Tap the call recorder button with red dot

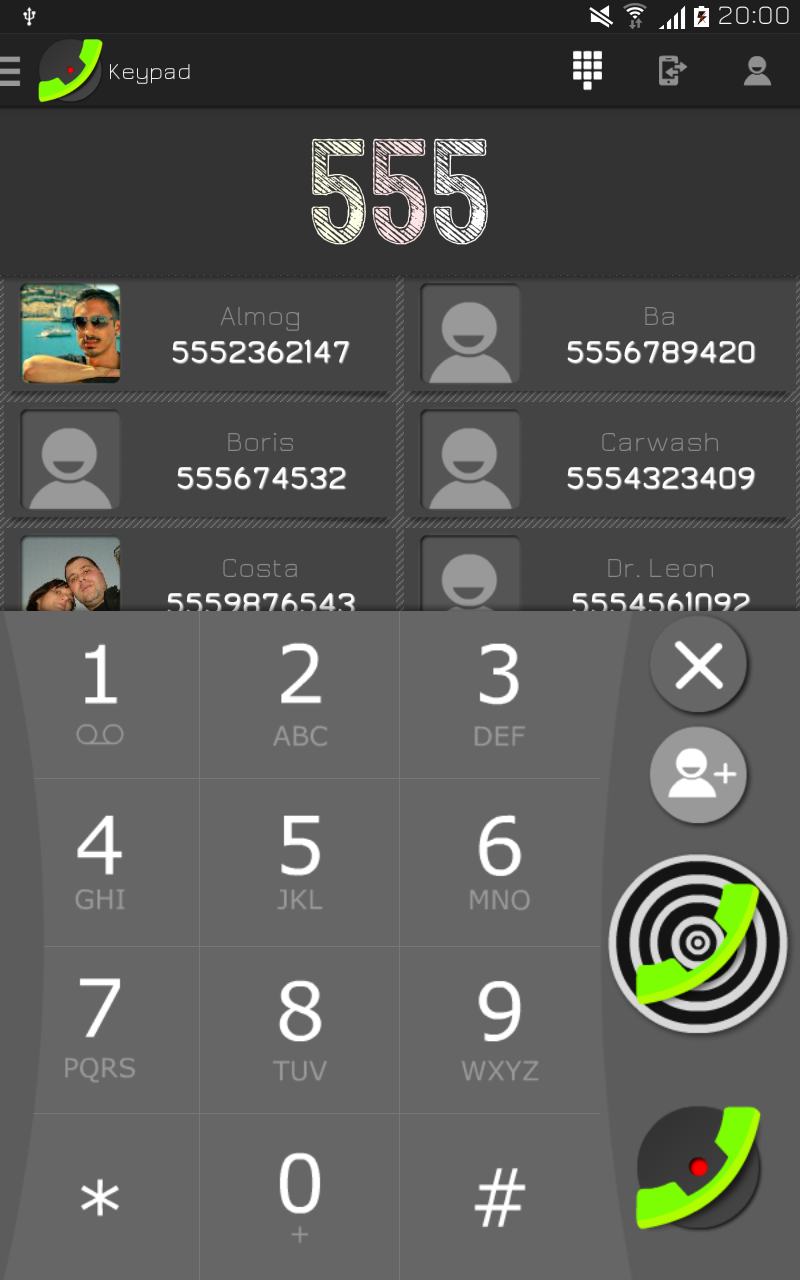point(698,1167)
